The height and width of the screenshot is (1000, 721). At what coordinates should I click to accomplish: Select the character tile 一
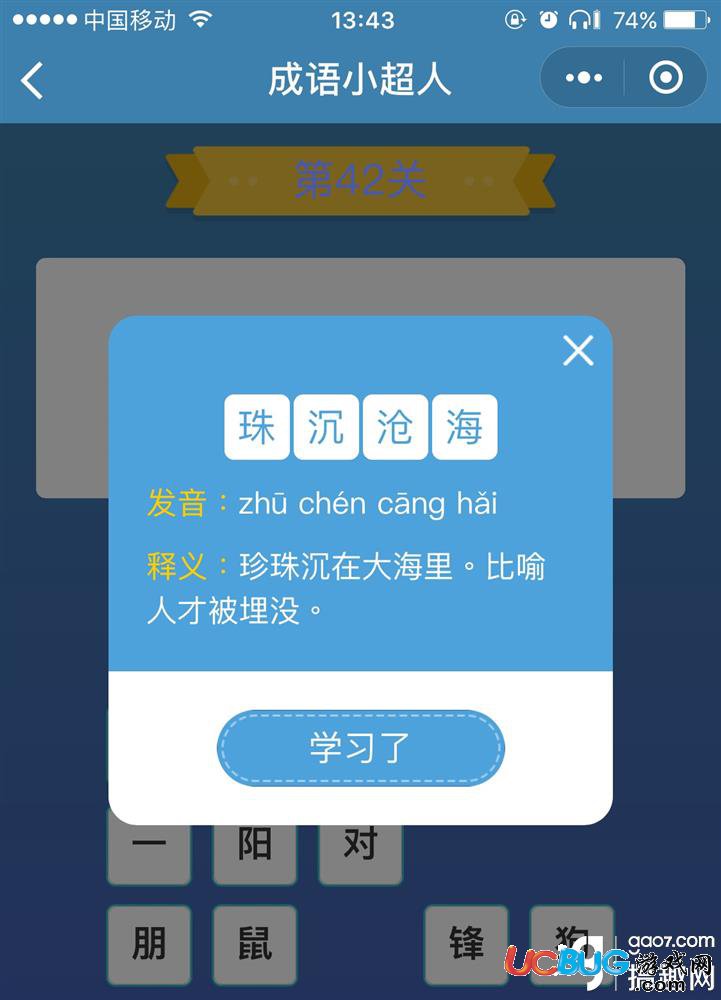click(149, 848)
